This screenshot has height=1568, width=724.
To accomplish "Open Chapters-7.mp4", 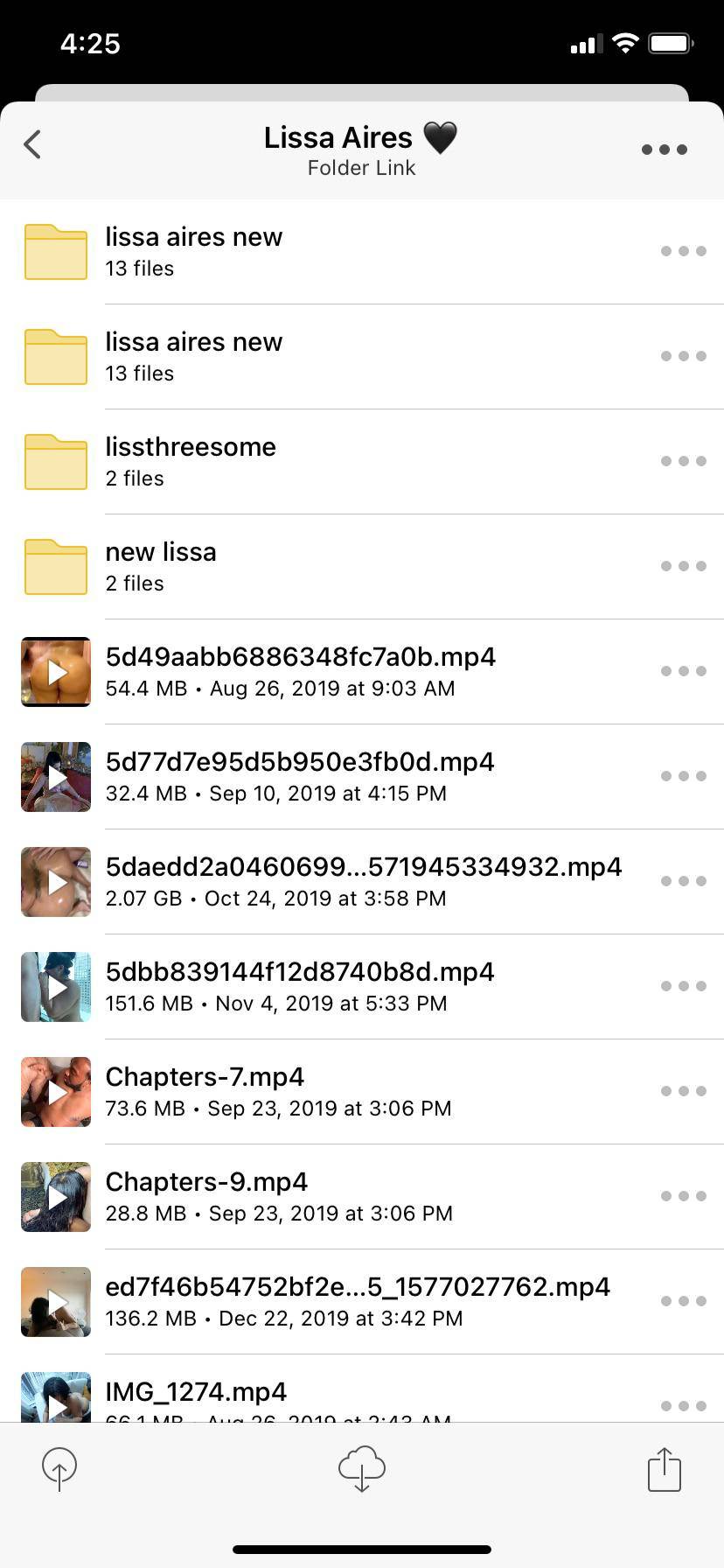I will 205,1091.
